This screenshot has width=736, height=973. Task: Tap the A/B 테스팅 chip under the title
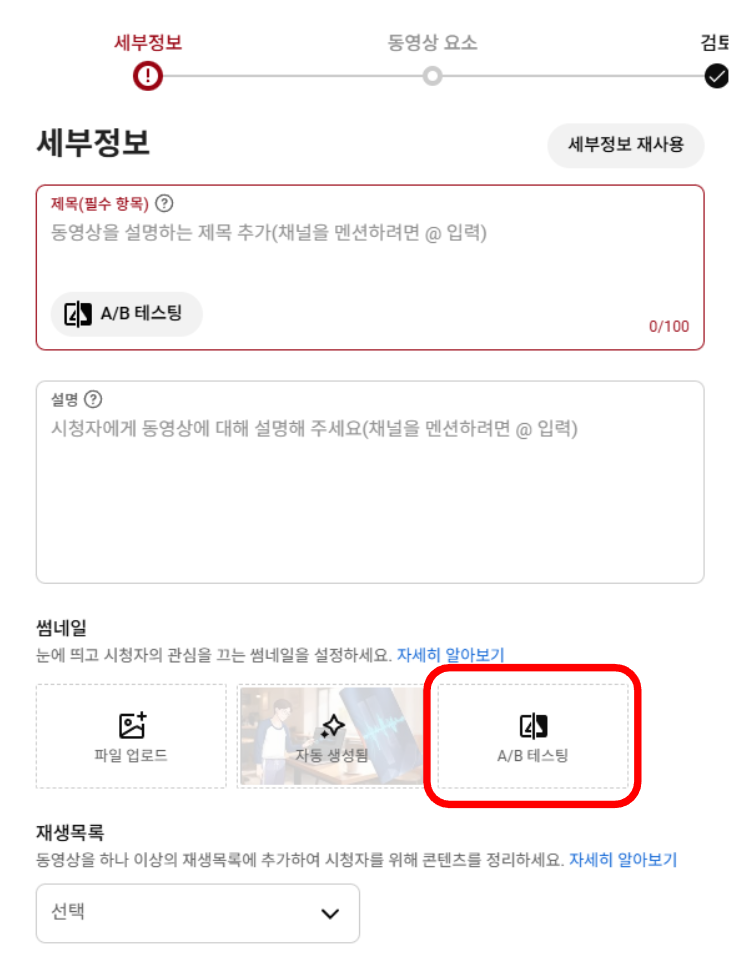point(126,314)
